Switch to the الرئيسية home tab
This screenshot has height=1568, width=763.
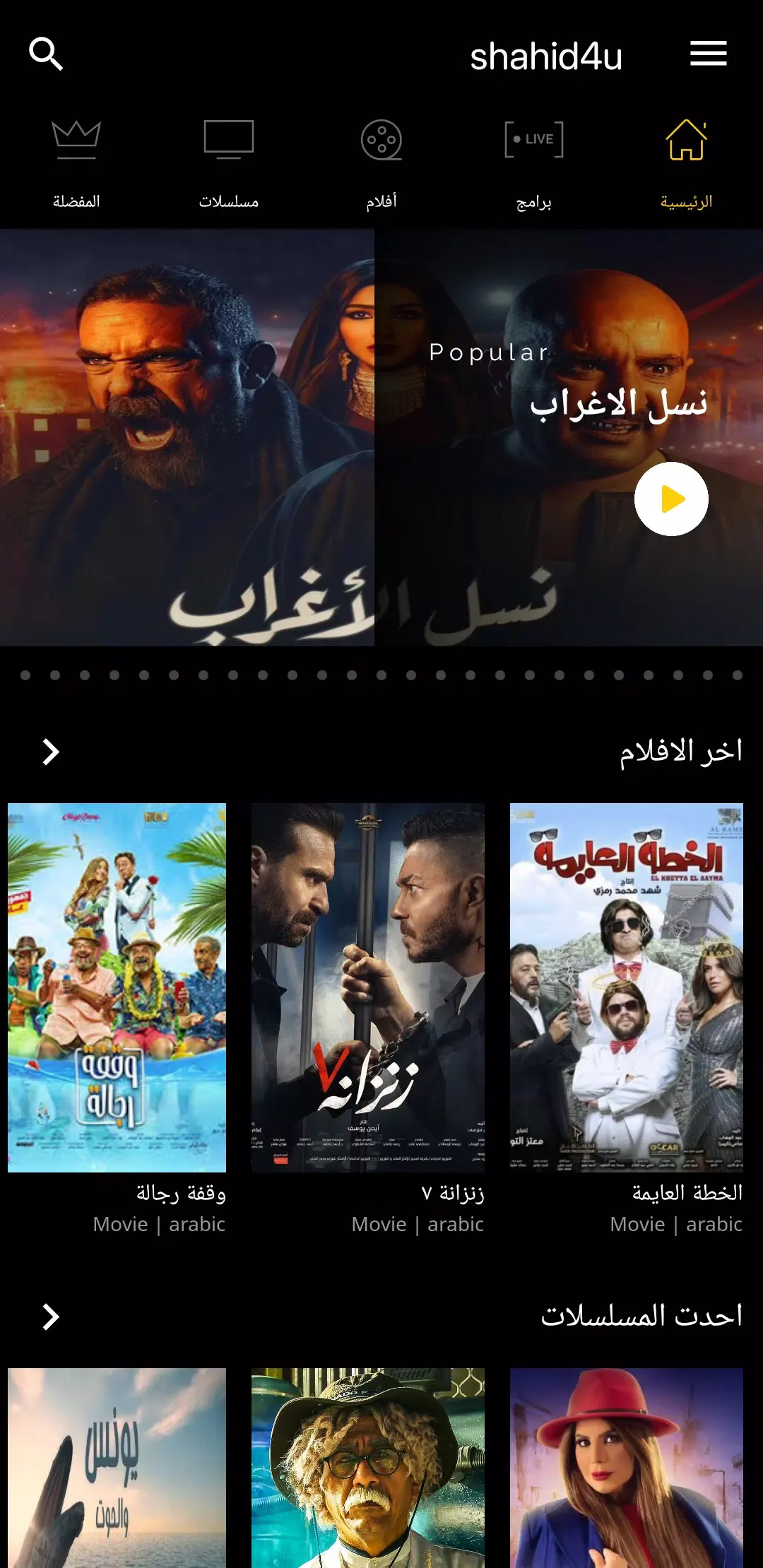686,164
